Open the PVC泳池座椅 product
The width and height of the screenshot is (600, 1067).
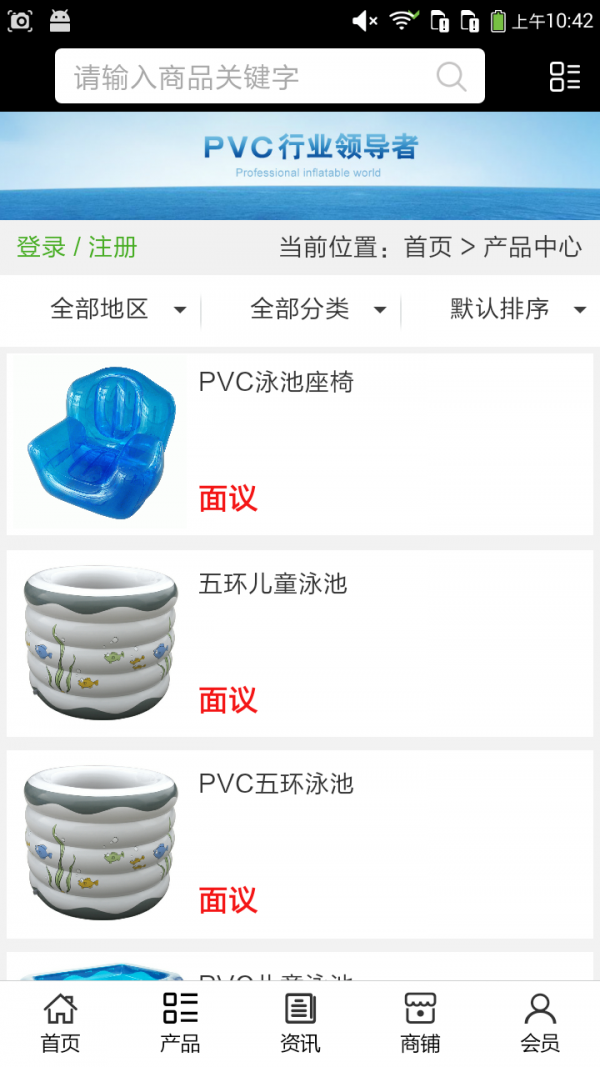(x=300, y=443)
